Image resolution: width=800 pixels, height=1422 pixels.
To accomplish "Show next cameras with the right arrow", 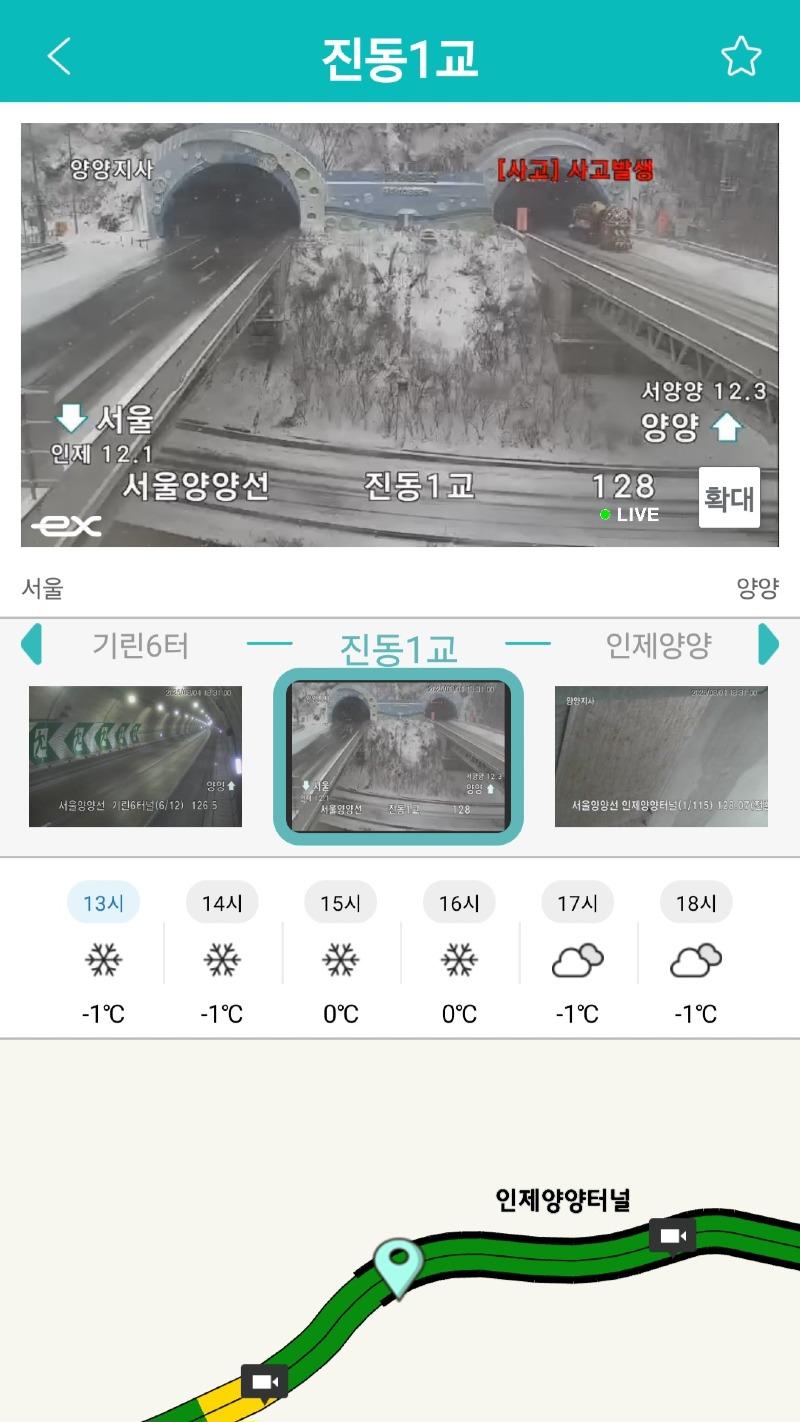I will (768, 644).
